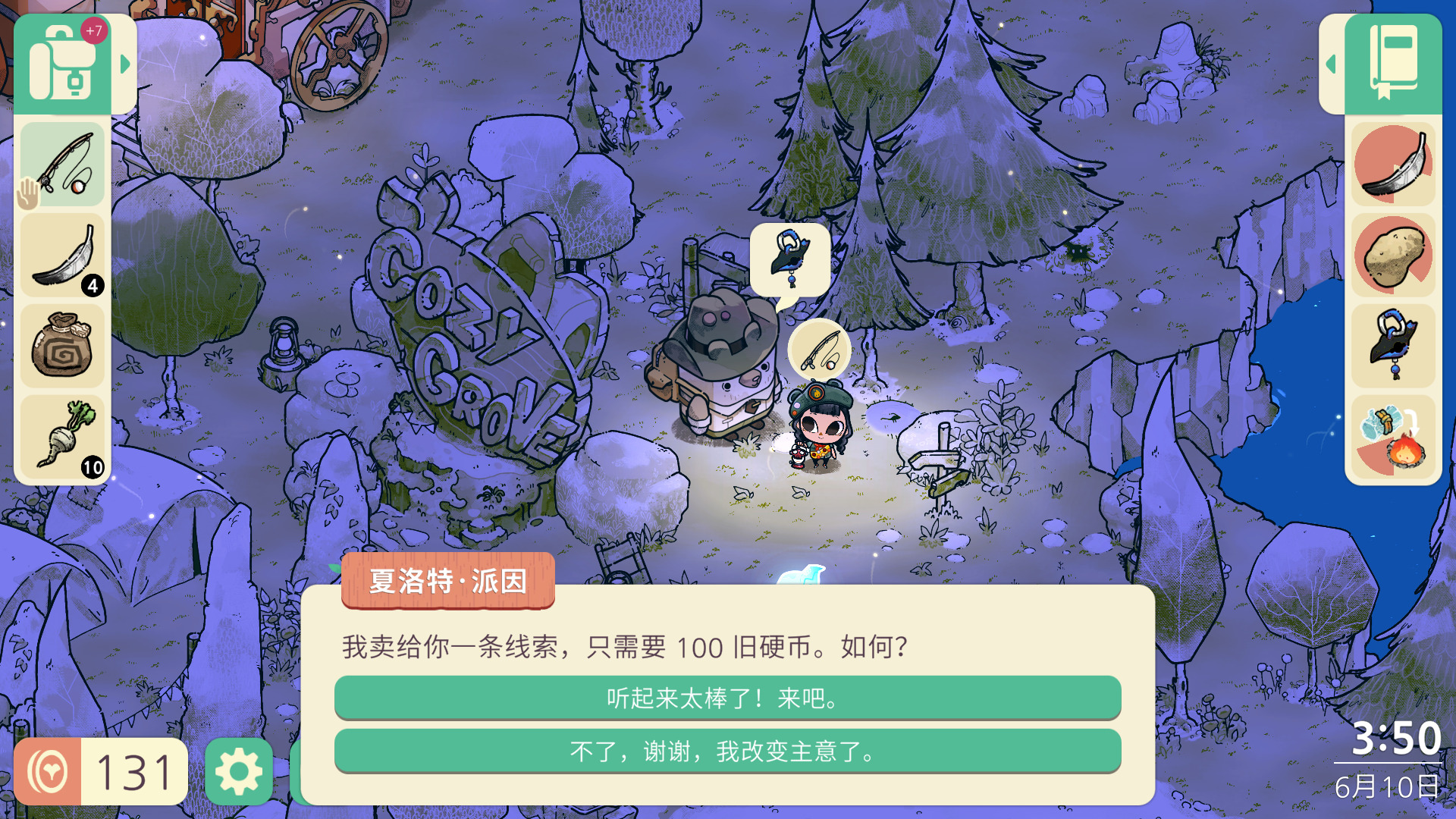View the potato quest tracker
The width and height of the screenshot is (1456, 819).
[1393, 256]
